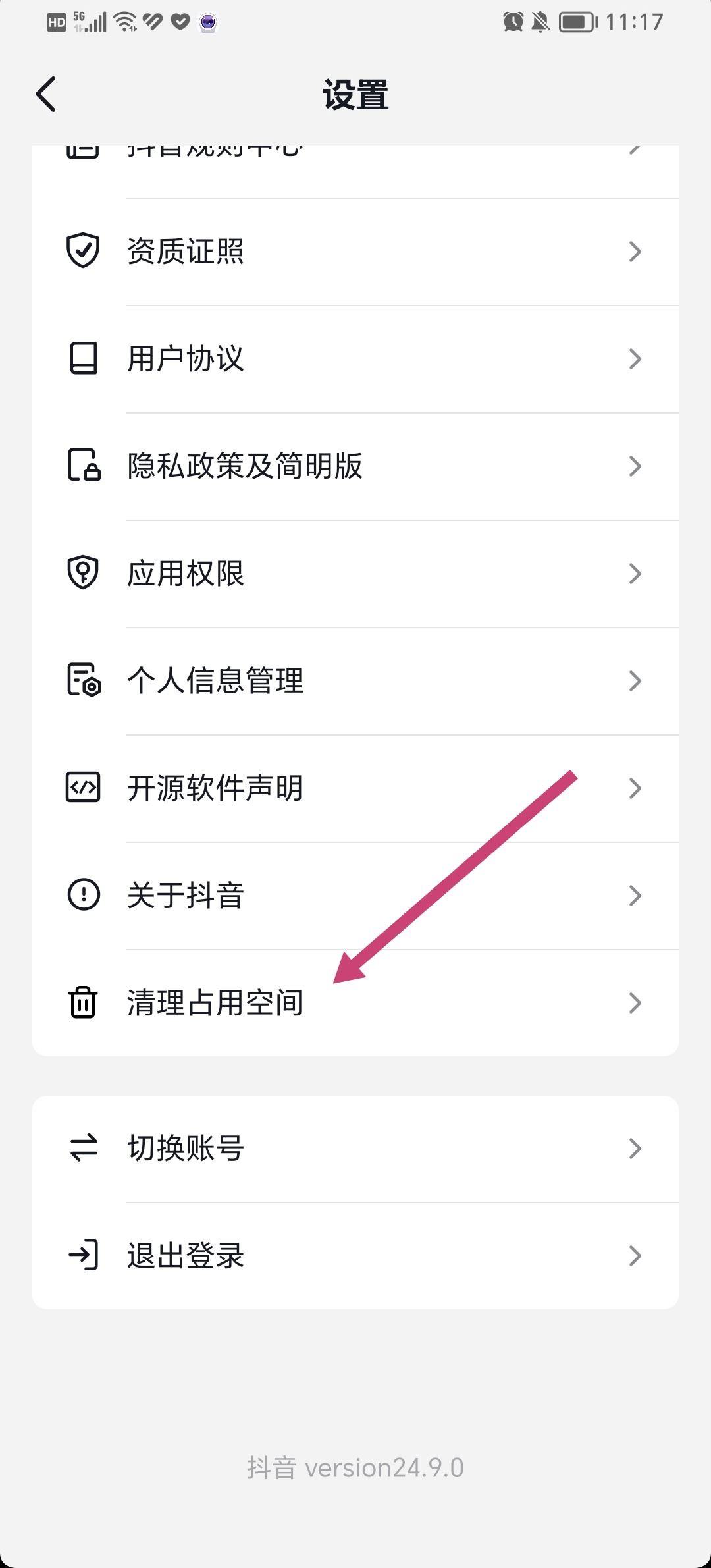The image size is (711, 1568).
Task: Click the 退出登录 exit arrow icon
Action: (x=82, y=1256)
